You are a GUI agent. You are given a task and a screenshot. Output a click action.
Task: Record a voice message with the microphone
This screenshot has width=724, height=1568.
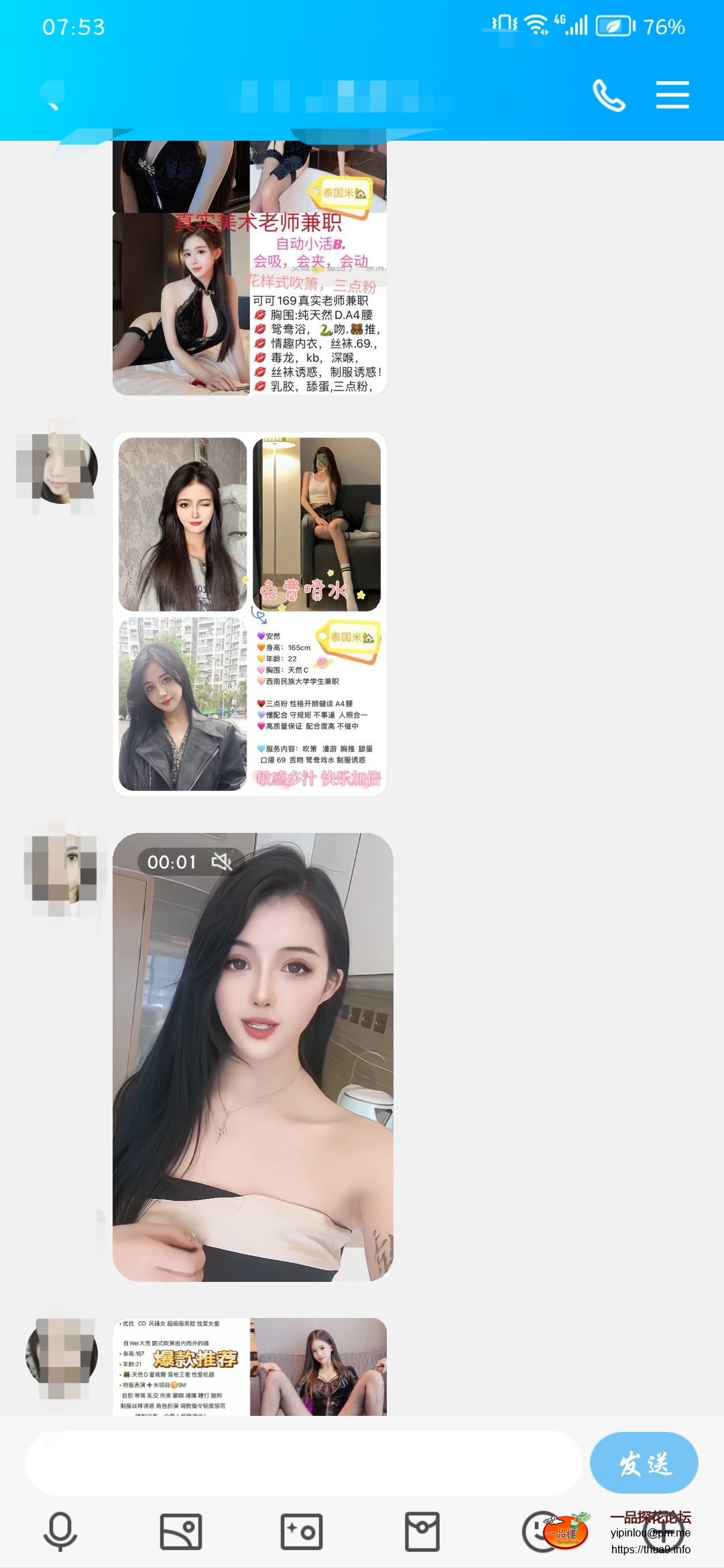click(x=60, y=1531)
